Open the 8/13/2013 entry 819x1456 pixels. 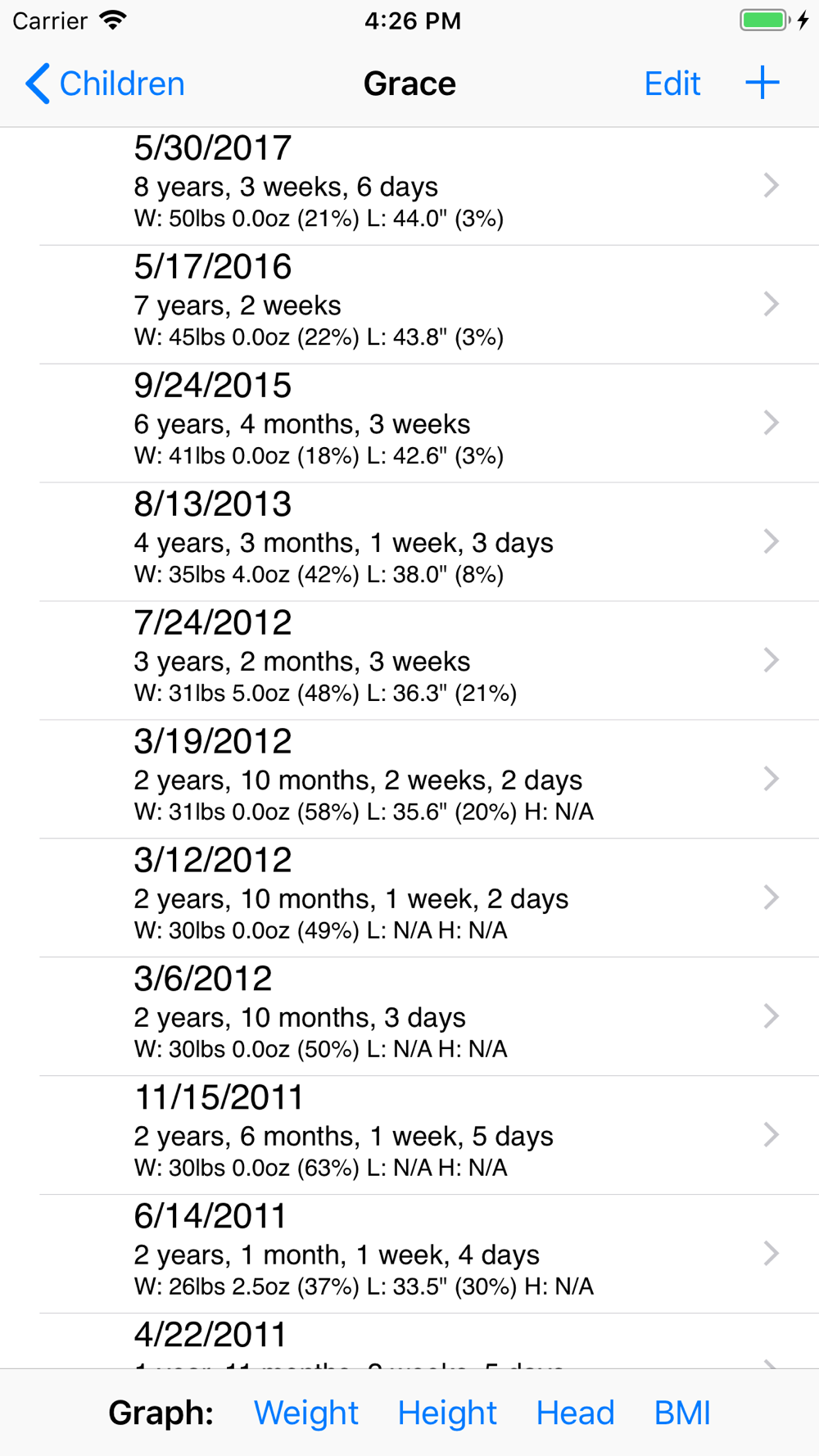point(409,542)
